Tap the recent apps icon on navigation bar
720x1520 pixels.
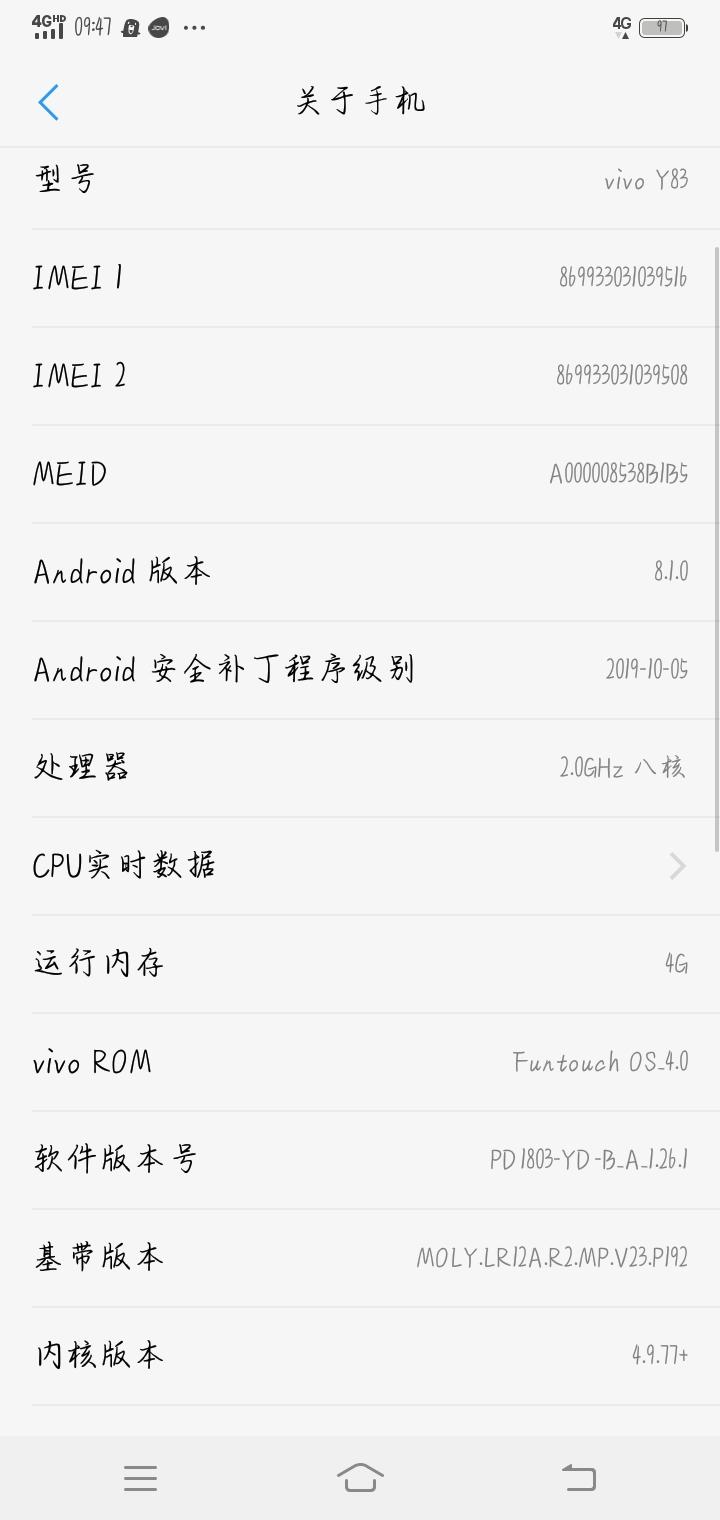[140, 1478]
